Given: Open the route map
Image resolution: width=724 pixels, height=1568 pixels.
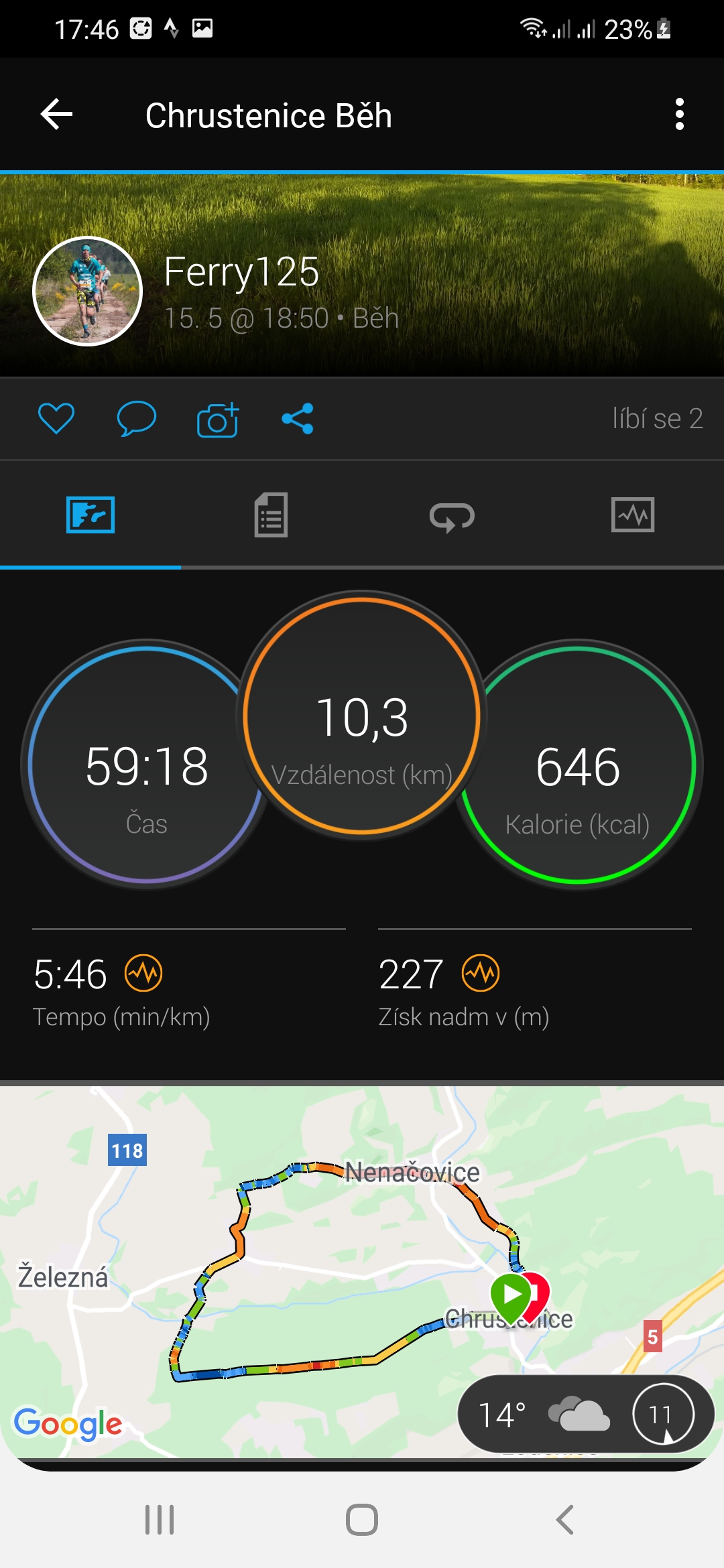Looking at the screenshot, I should point(362,1272).
